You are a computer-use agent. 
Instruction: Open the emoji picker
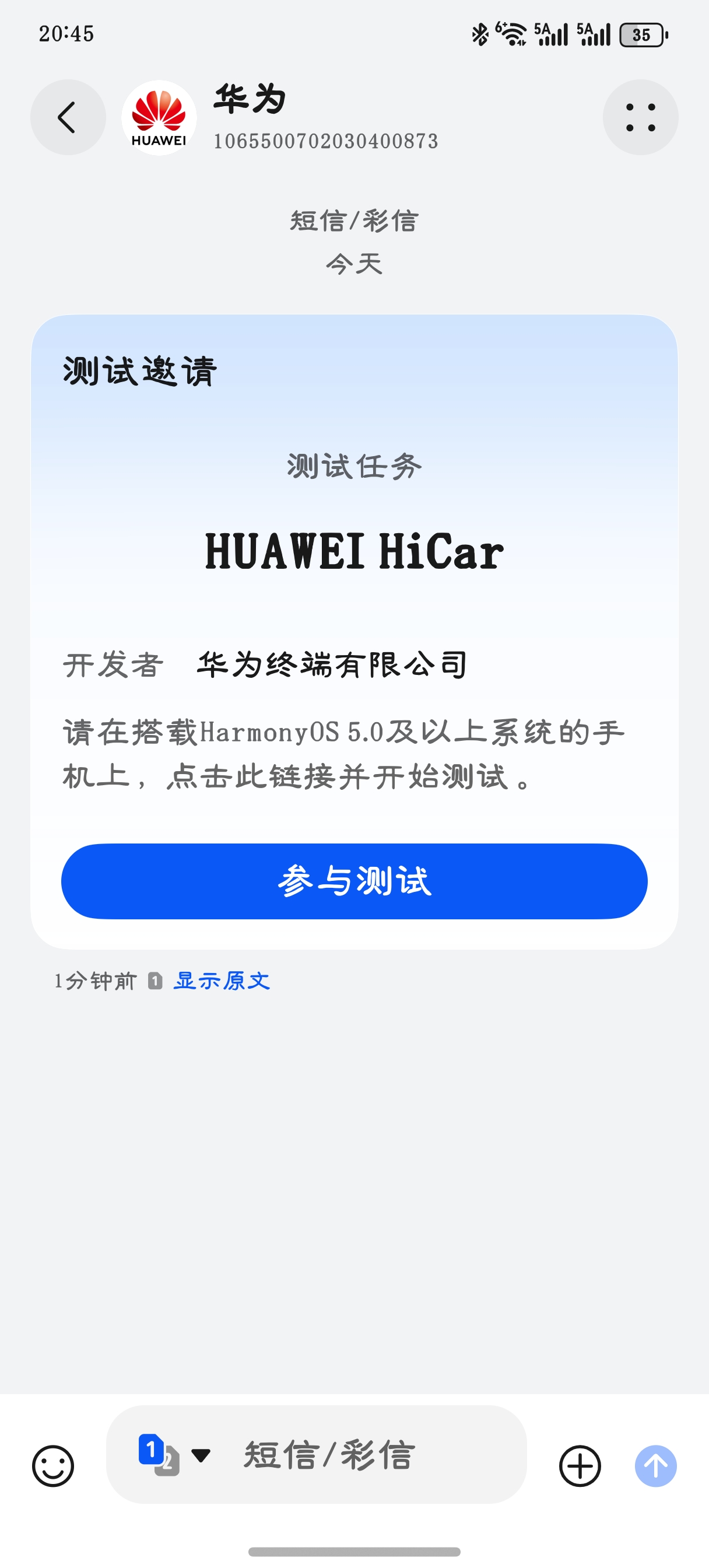pos(53,1466)
